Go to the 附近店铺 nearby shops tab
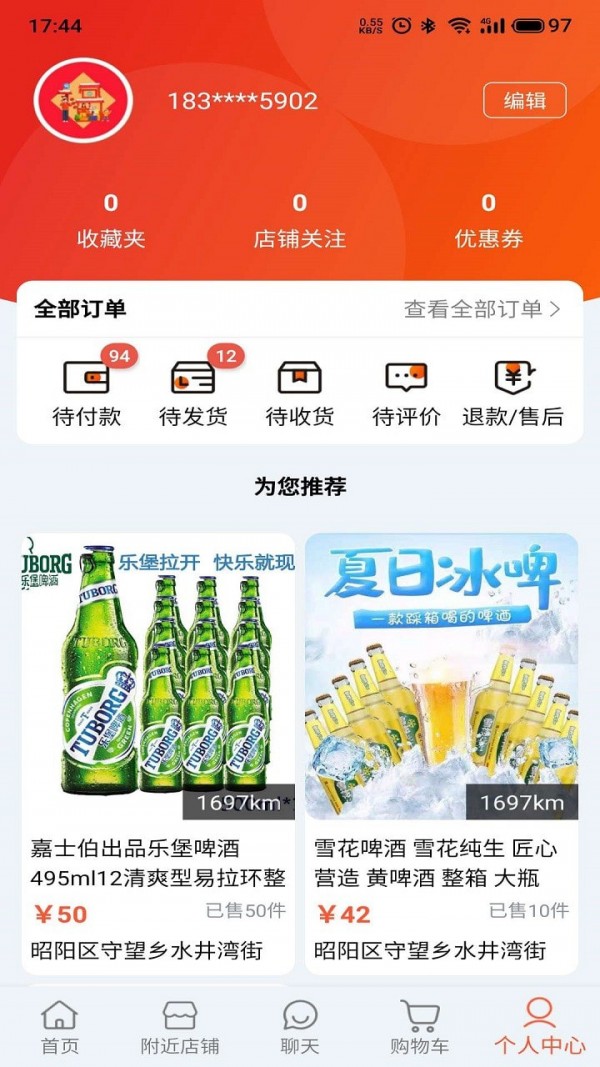Screen dimensions: 600x1067 180,1027
